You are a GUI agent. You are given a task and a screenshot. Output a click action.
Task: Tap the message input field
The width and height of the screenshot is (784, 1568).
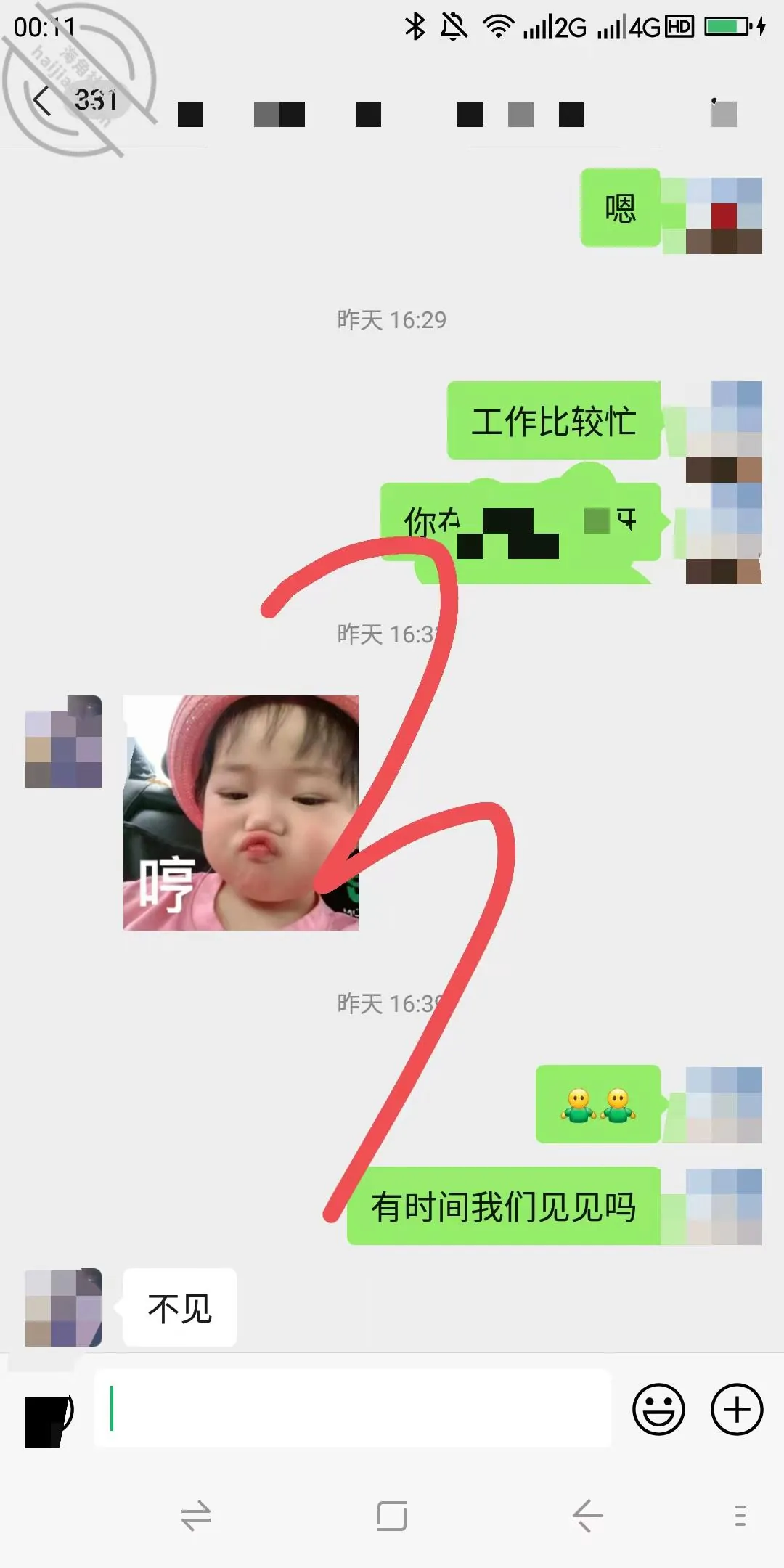[353, 1409]
